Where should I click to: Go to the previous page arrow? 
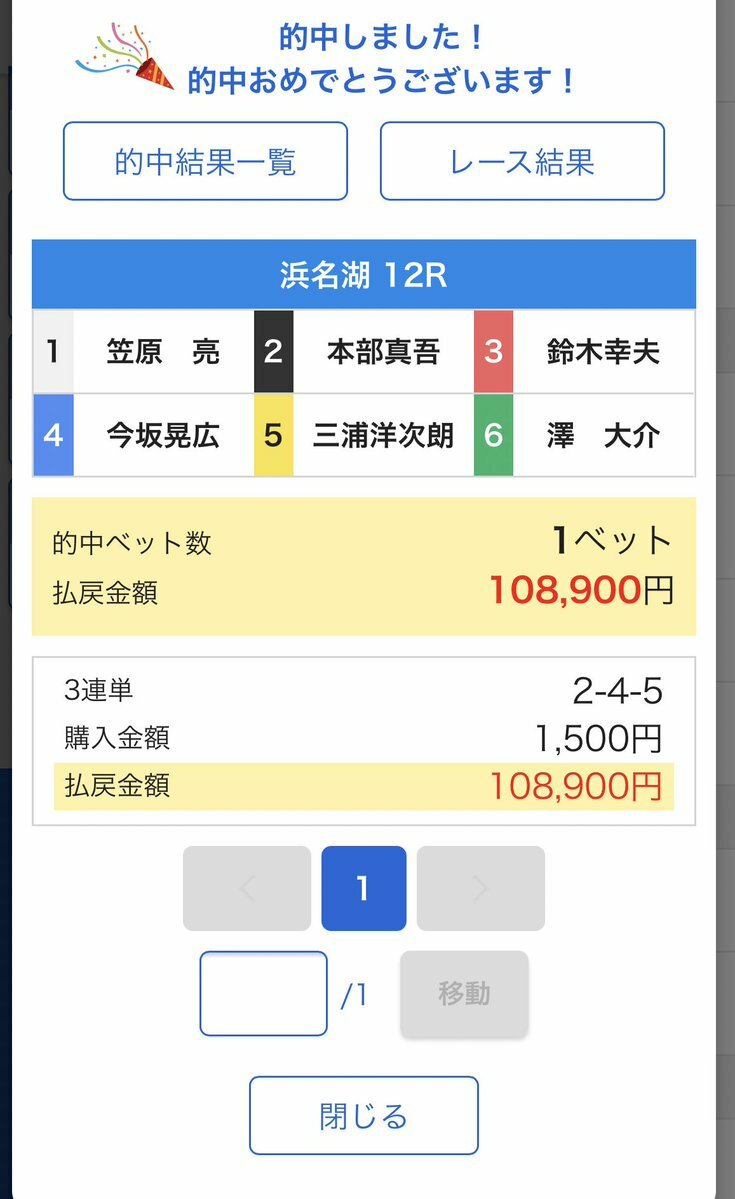pos(247,889)
